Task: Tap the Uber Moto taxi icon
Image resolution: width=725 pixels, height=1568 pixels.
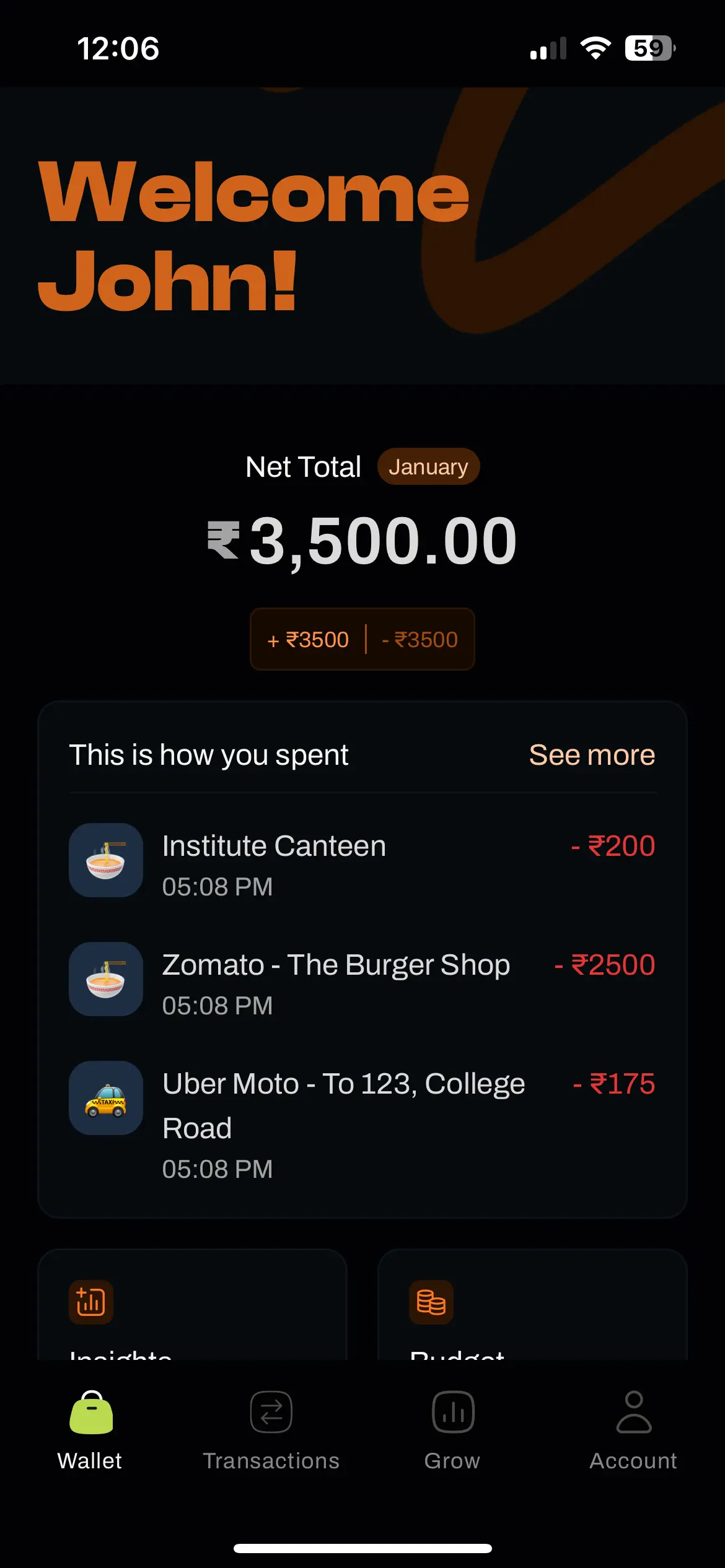Action: click(x=105, y=1099)
